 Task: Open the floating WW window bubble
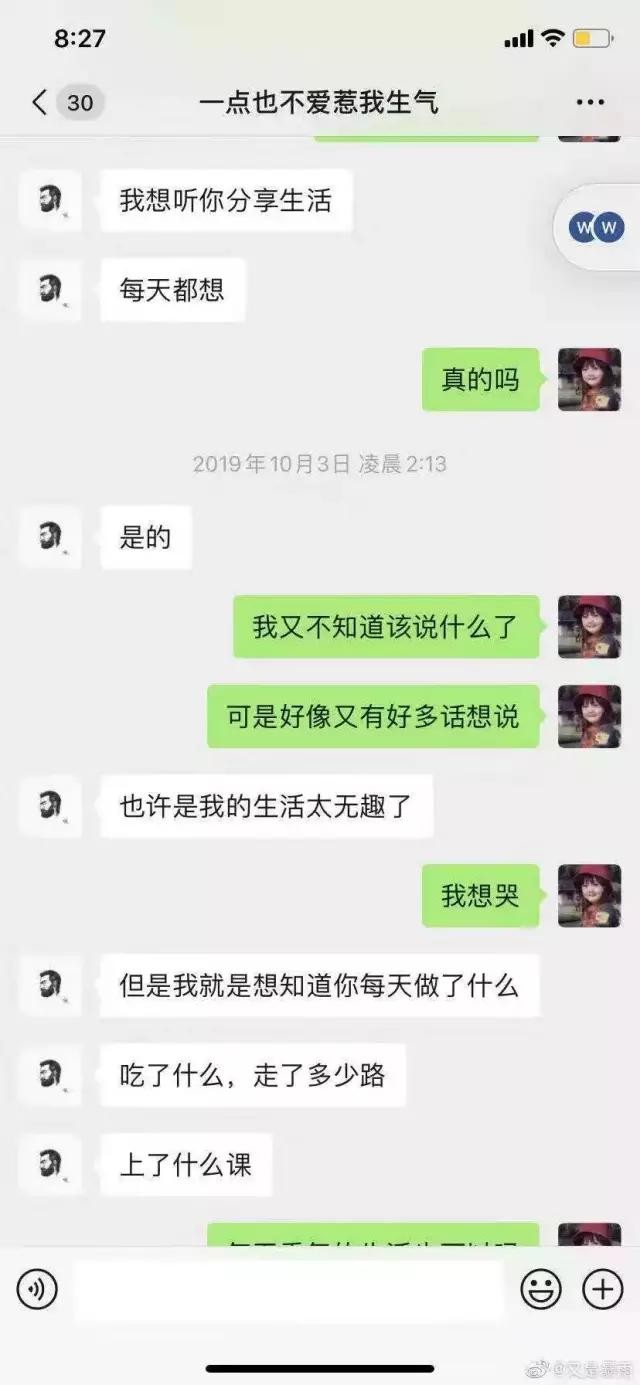[596, 228]
